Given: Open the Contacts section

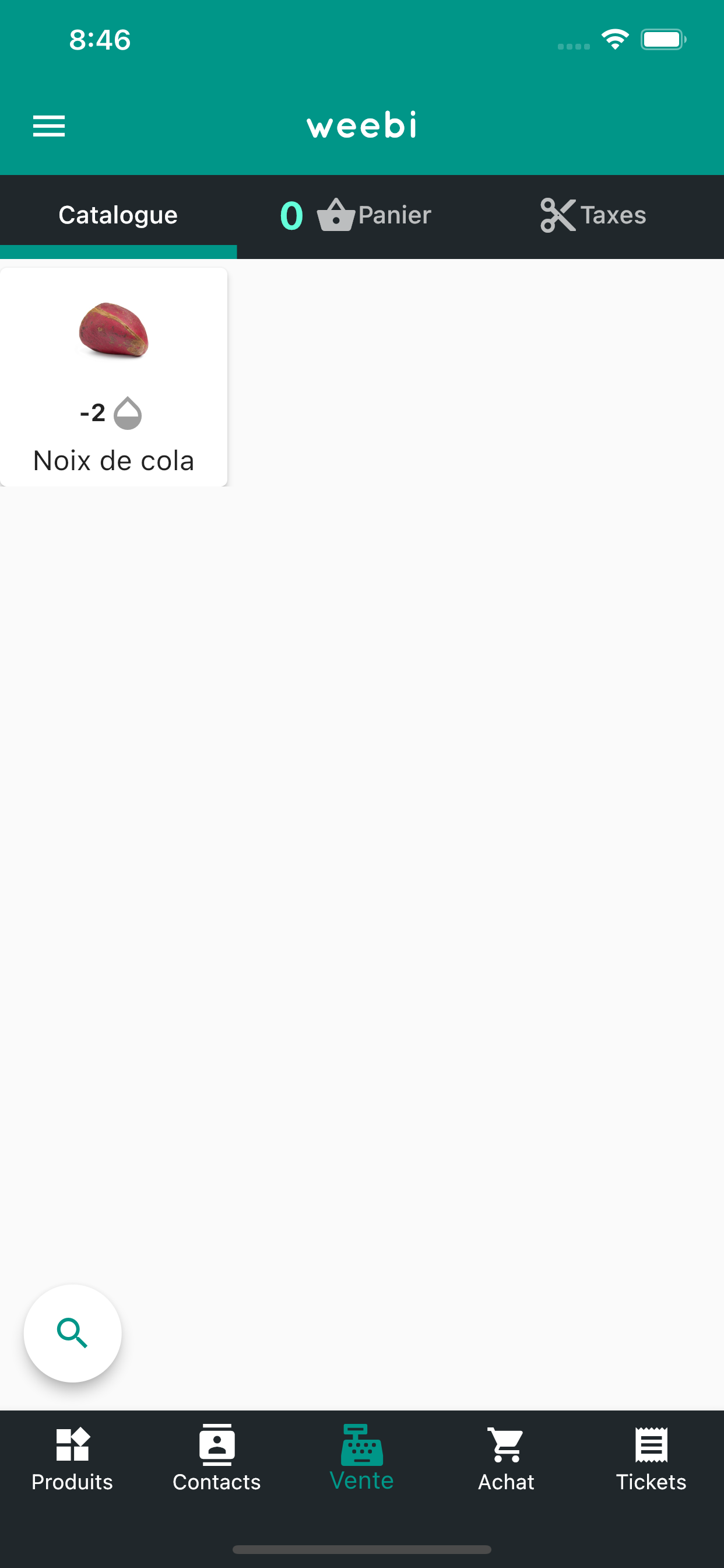Looking at the screenshot, I should point(217,1458).
